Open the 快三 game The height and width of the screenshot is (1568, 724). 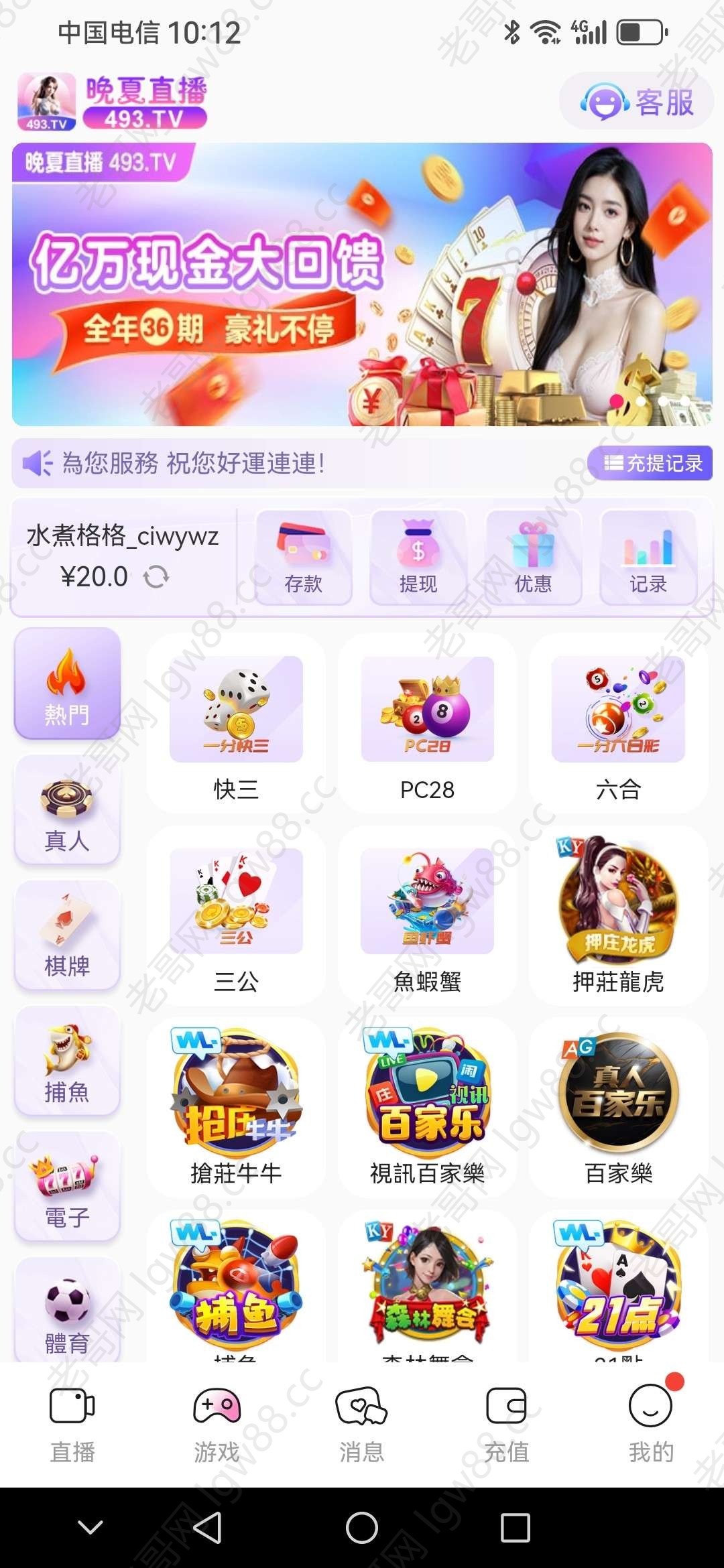pyautogui.click(x=236, y=726)
